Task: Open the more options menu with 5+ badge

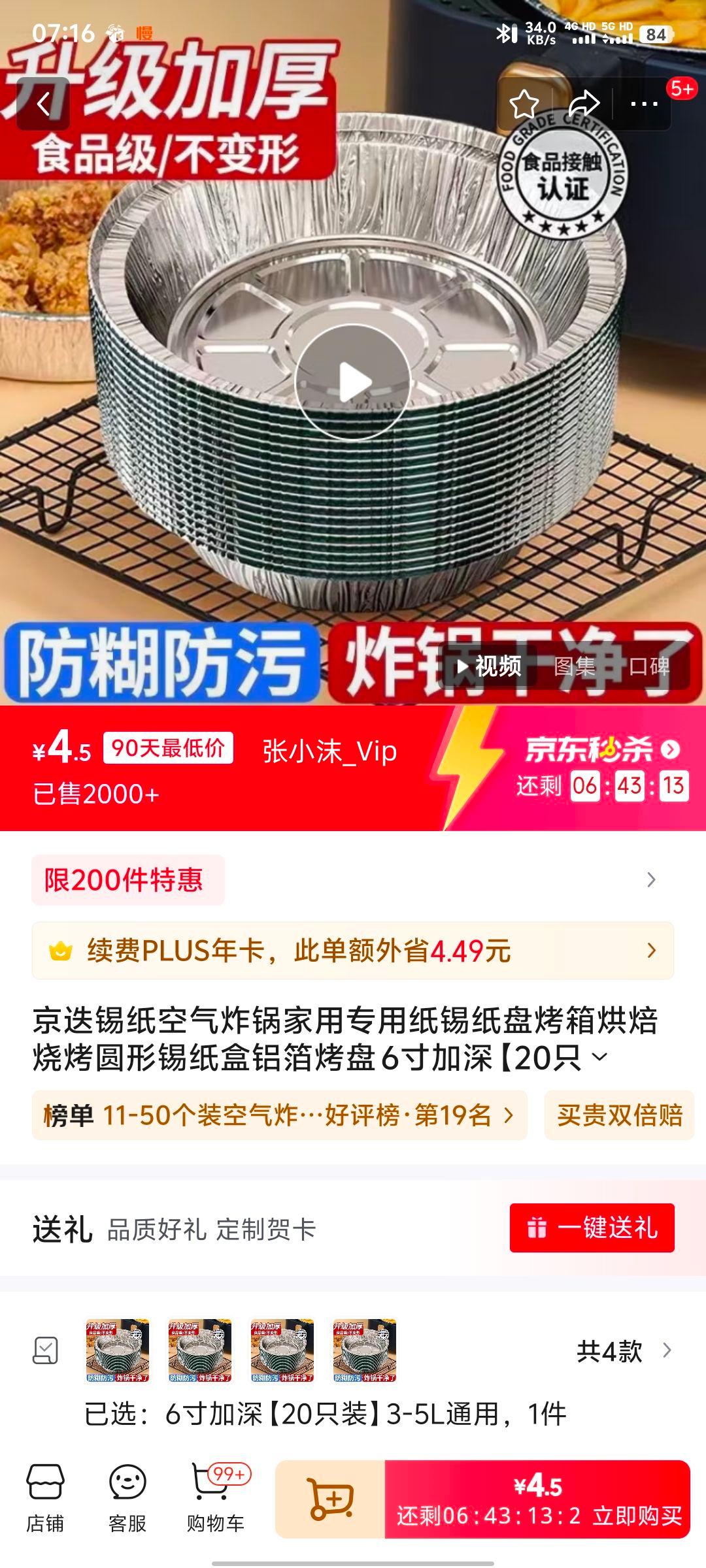Action: click(644, 104)
